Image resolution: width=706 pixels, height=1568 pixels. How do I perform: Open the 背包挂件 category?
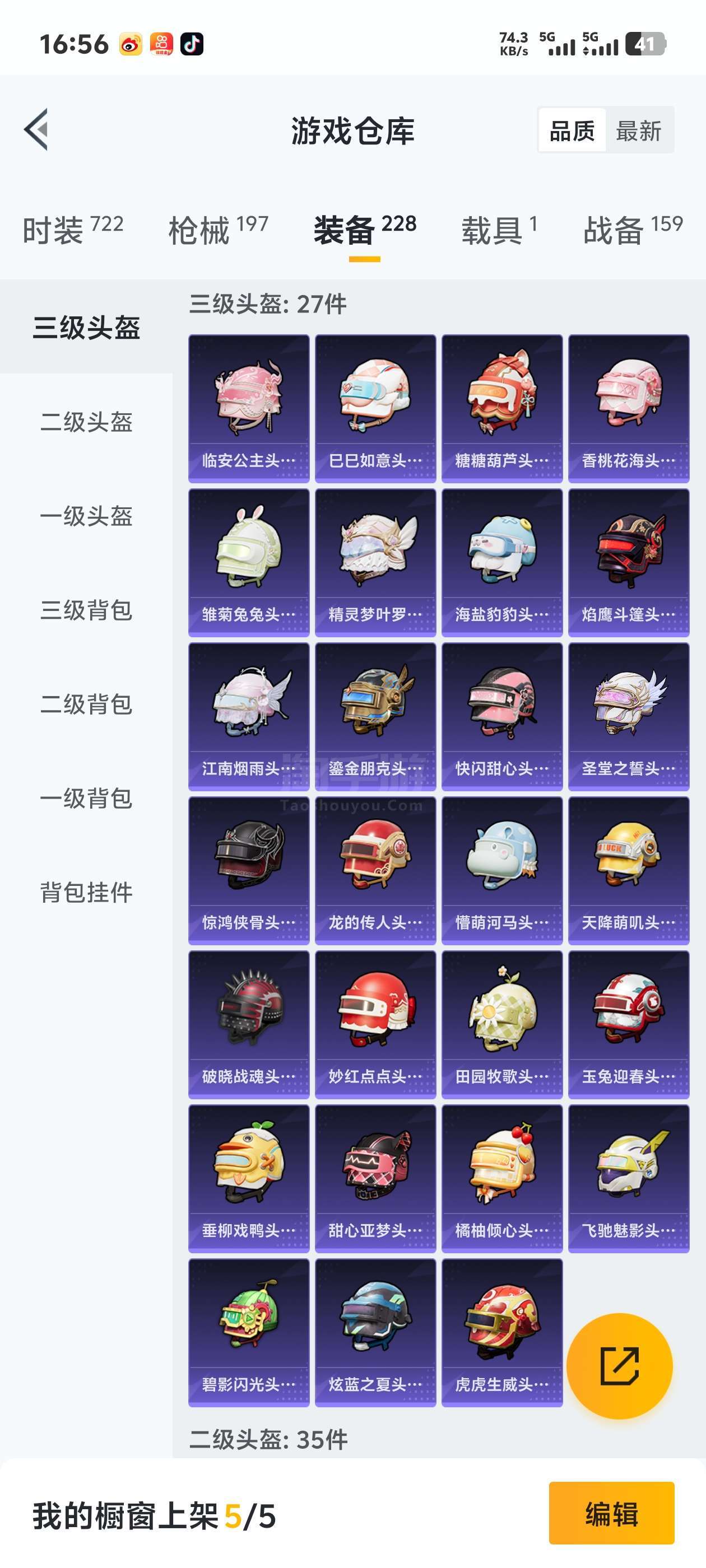pyautogui.click(x=86, y=892)
